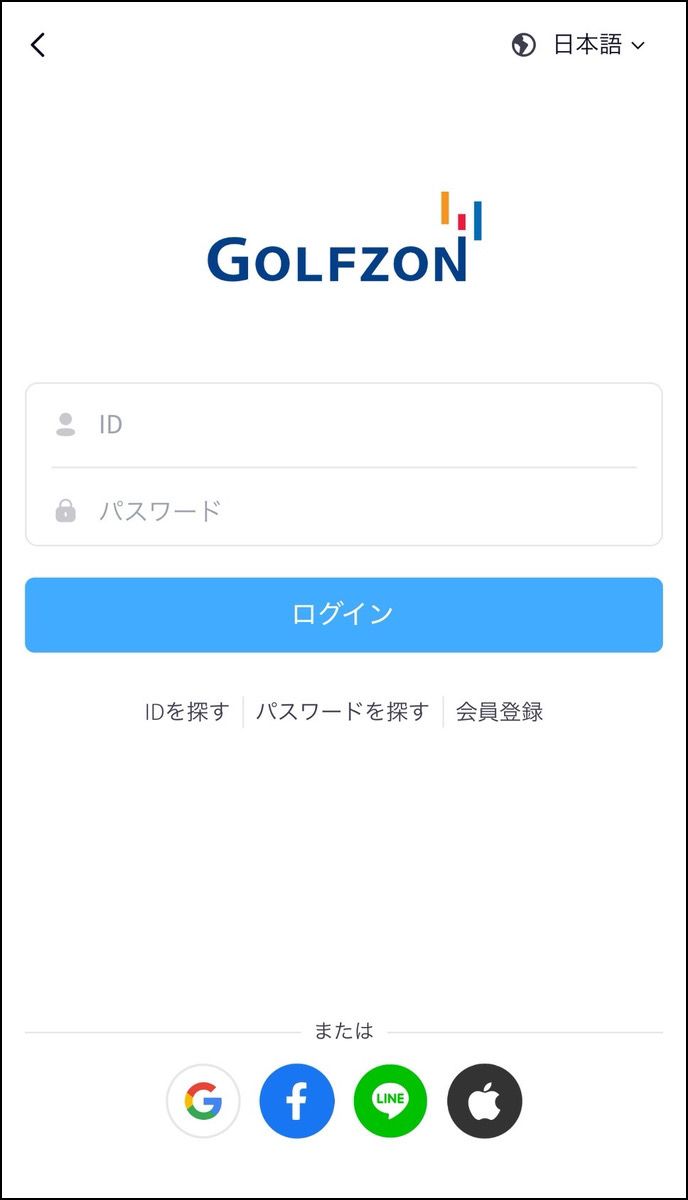
Task: Open the IDを探す link
Action: pos(187,712)
